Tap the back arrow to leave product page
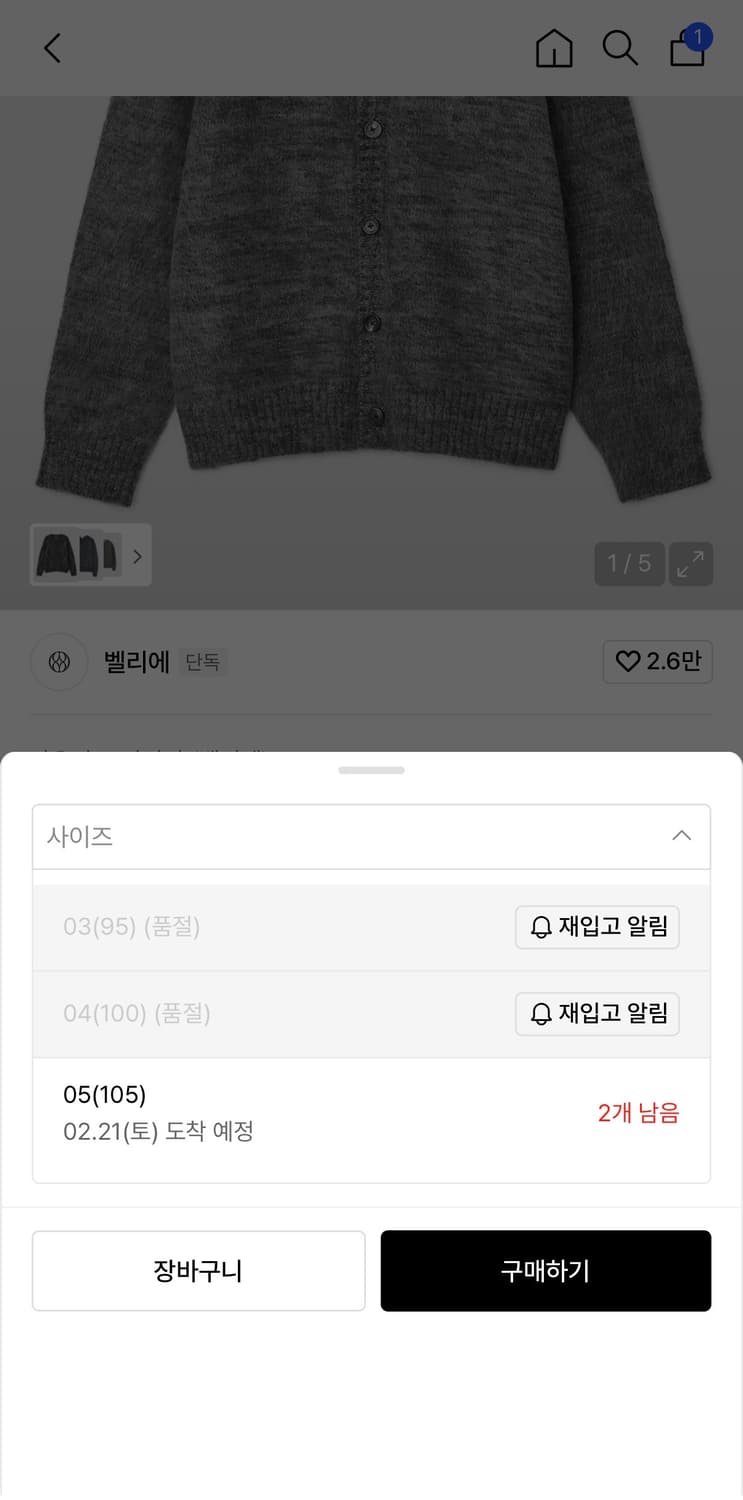Image resolution: width=743 pixels, height=1500 pixels. point(52,48)
